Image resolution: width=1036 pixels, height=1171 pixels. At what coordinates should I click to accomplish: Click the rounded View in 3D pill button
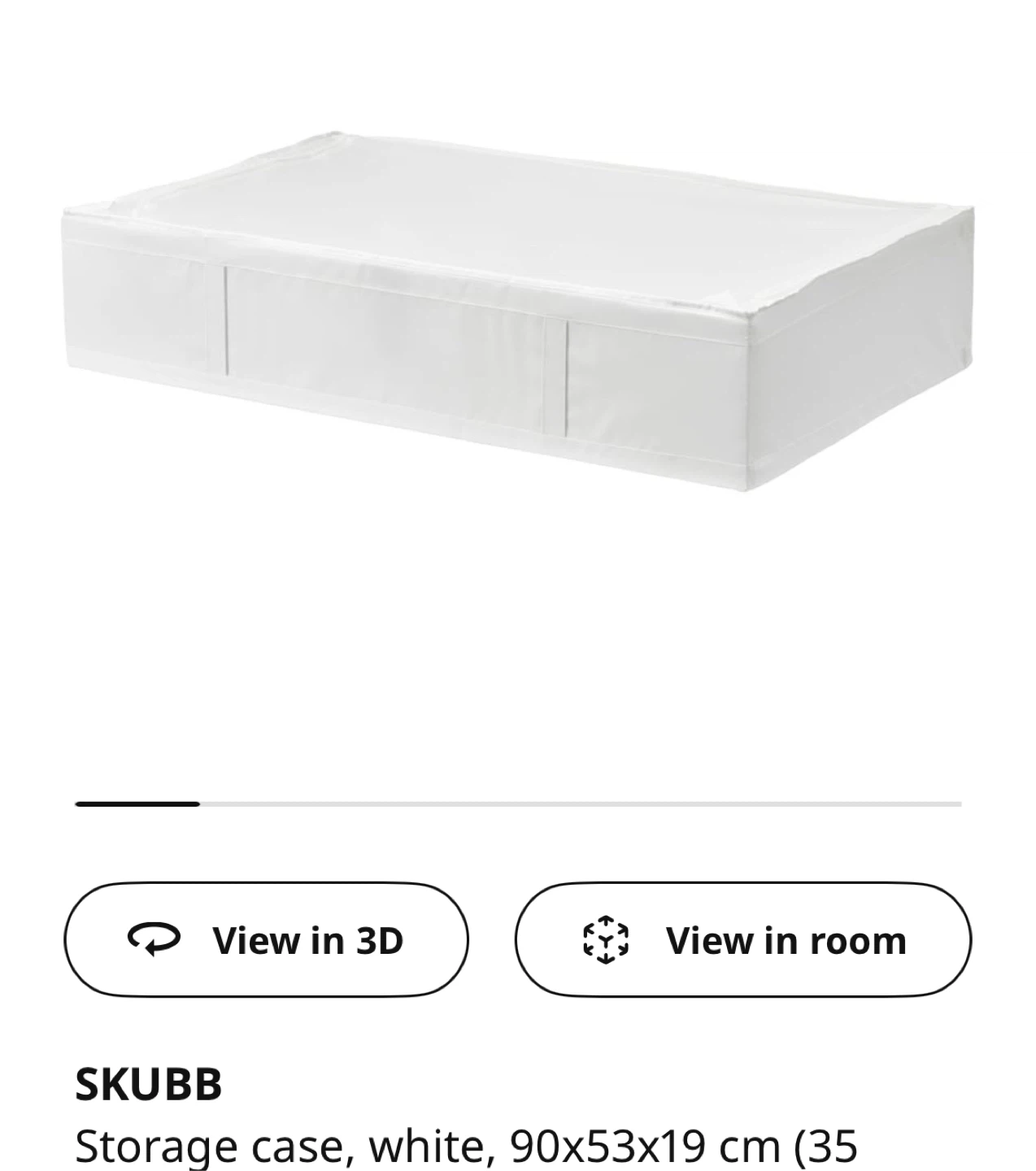[x=265, y=940]
